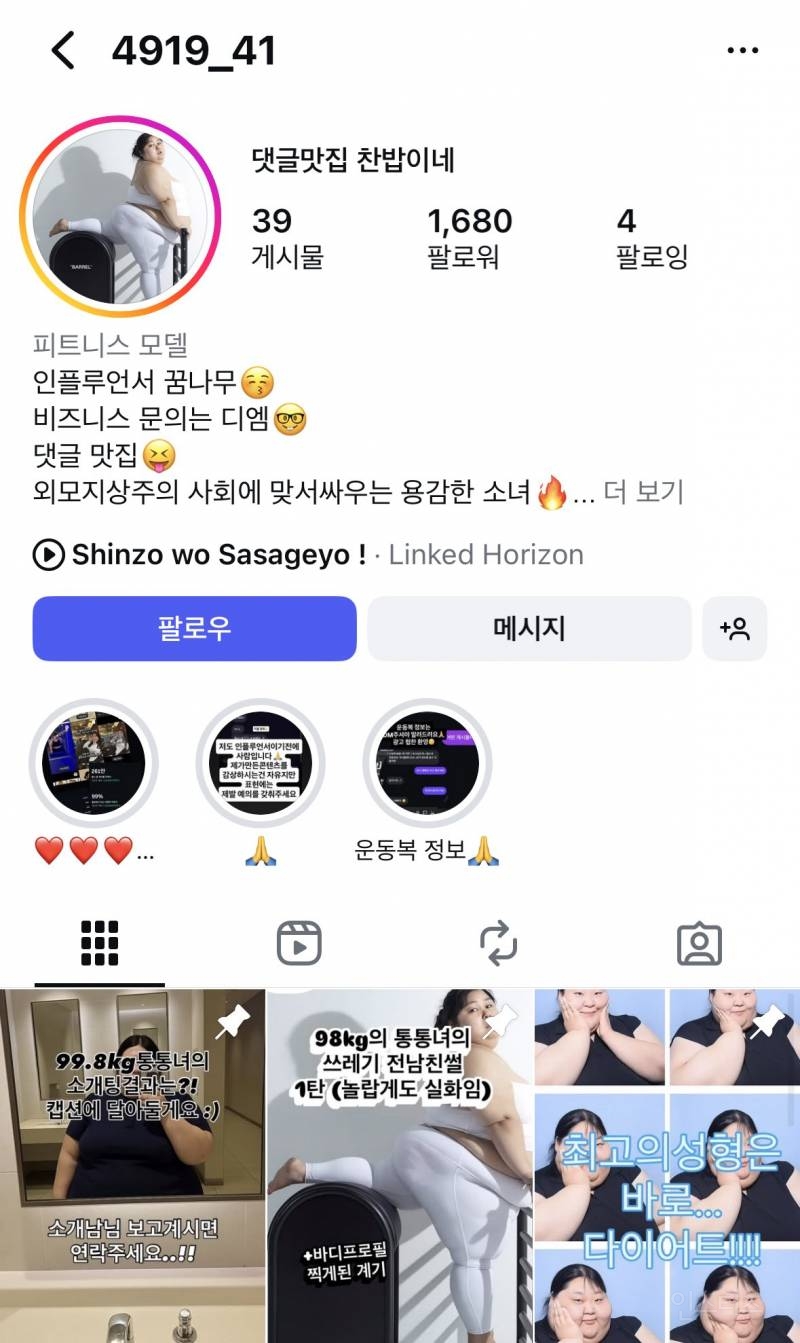Open the pinned 최고의성형은 다이어트 post

point(667,1165)
